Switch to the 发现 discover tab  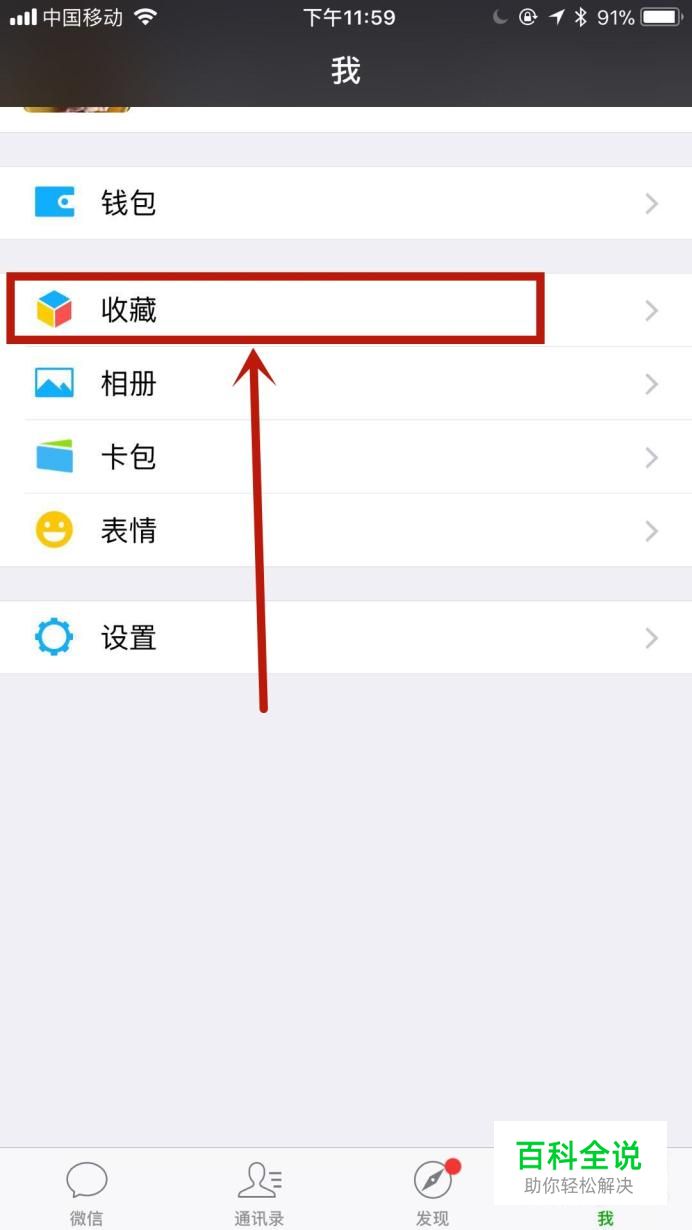click(x=432, y=1192)
